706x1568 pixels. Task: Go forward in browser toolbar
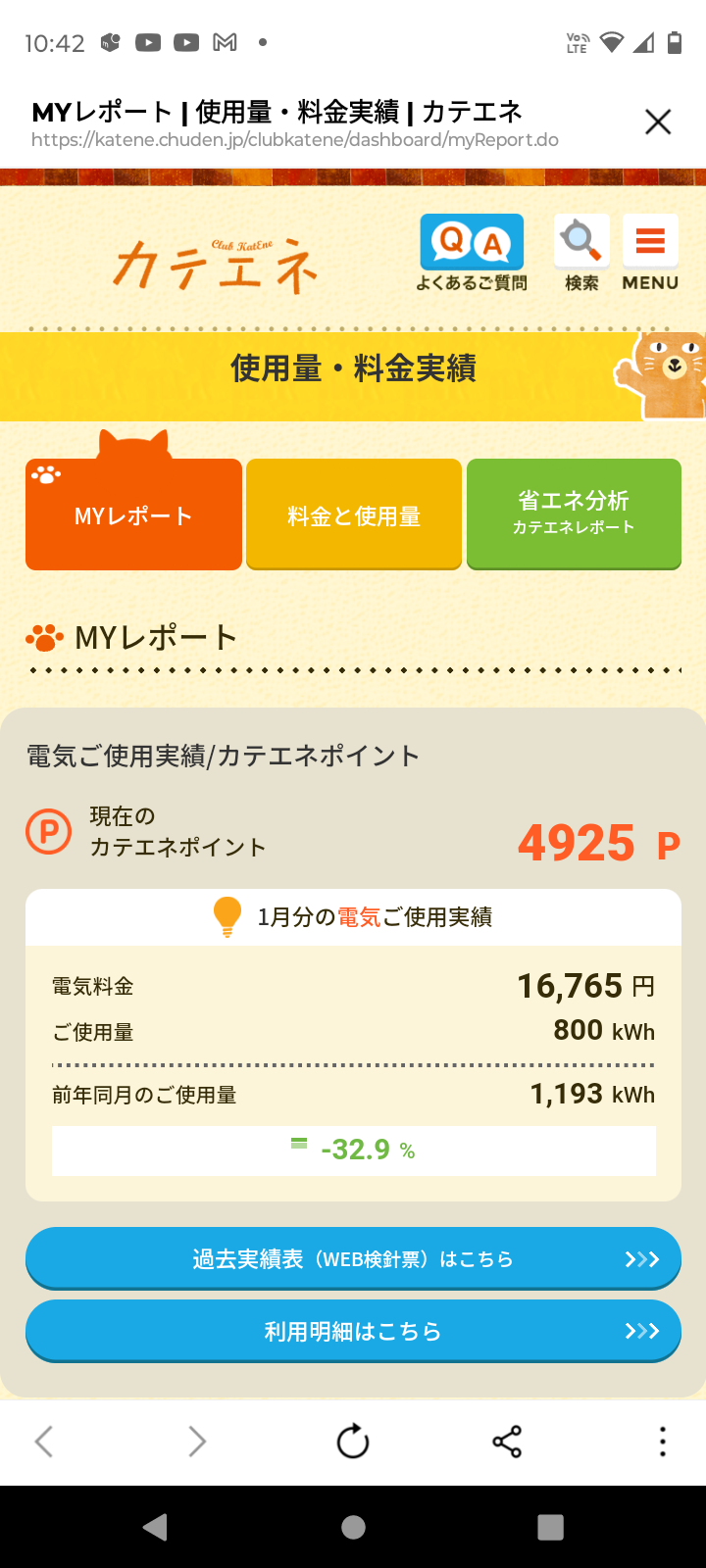pos(197,1442)
